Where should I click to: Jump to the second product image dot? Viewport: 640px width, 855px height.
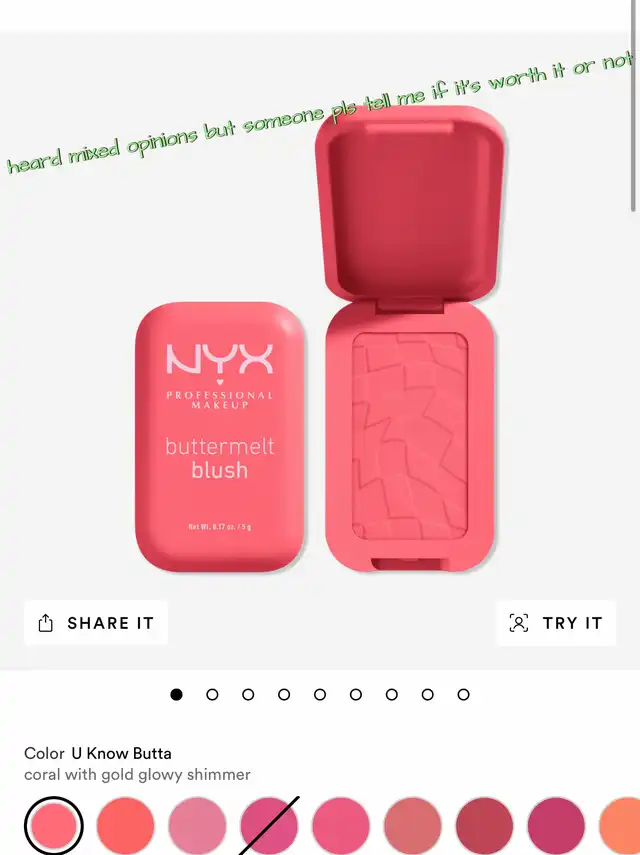[x=212, y=694]
